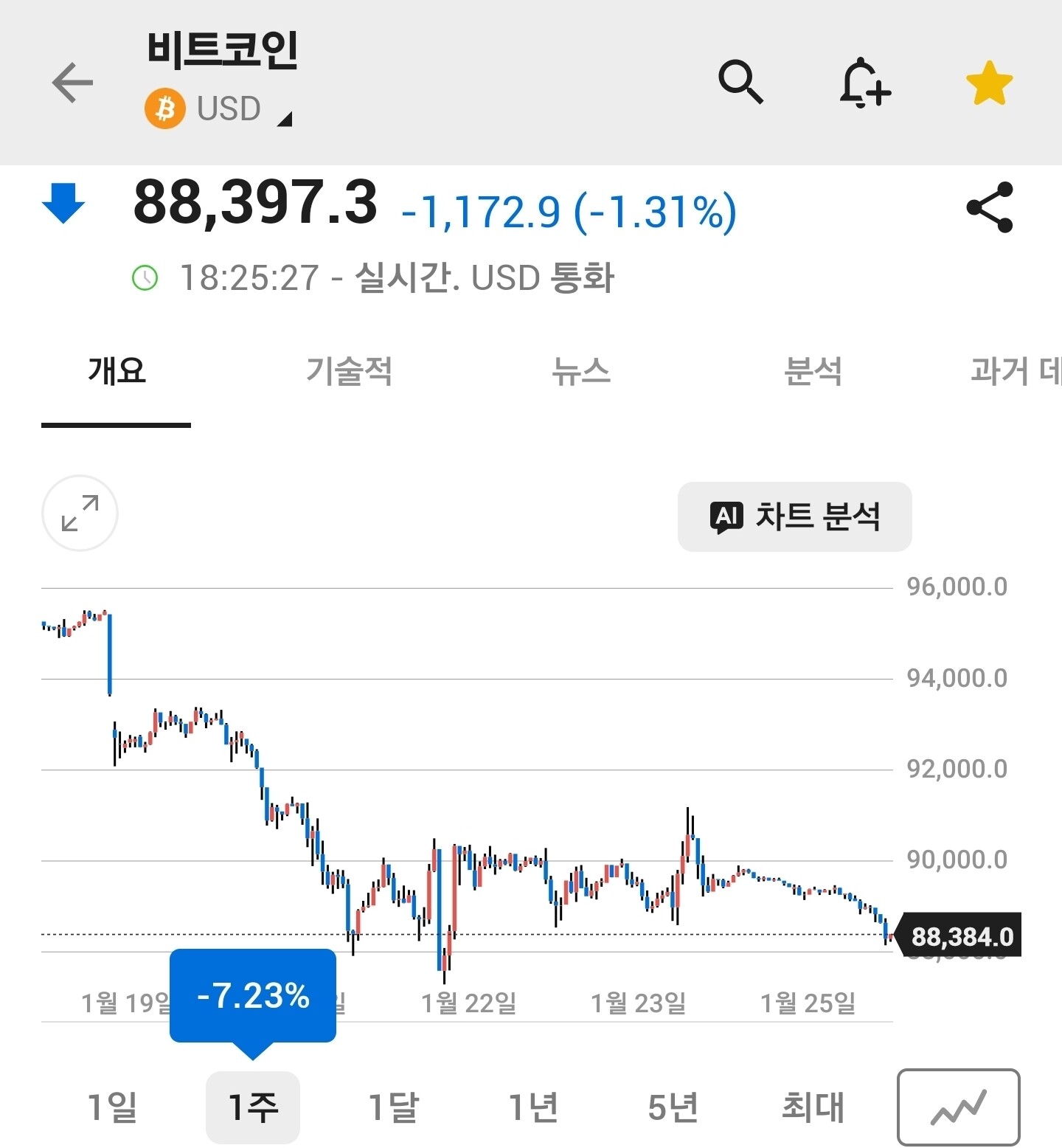Open the 과거 데이터 tab
This screenshot has width=1062, height=1148.
[x=1015, y=370]
